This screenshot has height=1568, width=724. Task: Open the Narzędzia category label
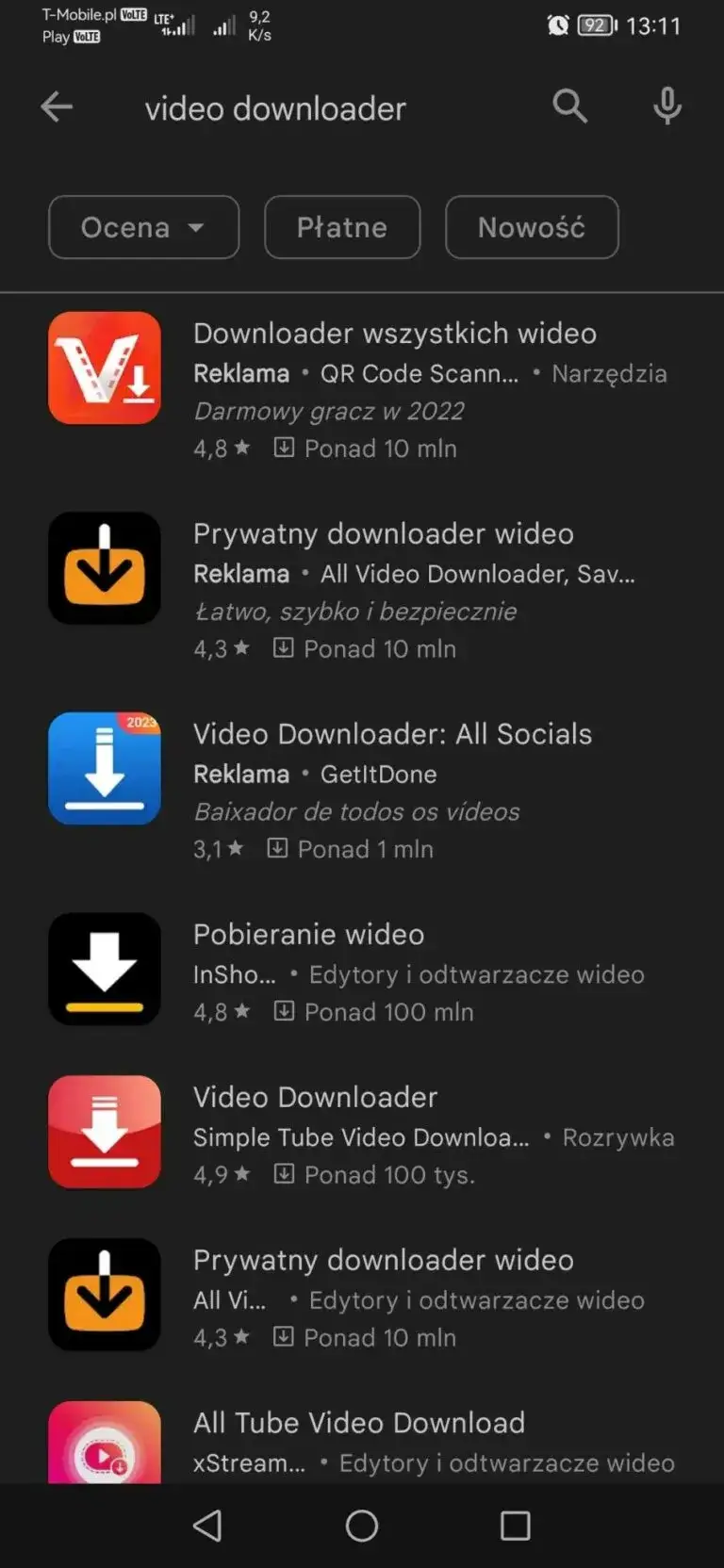(x=611, y=373)
